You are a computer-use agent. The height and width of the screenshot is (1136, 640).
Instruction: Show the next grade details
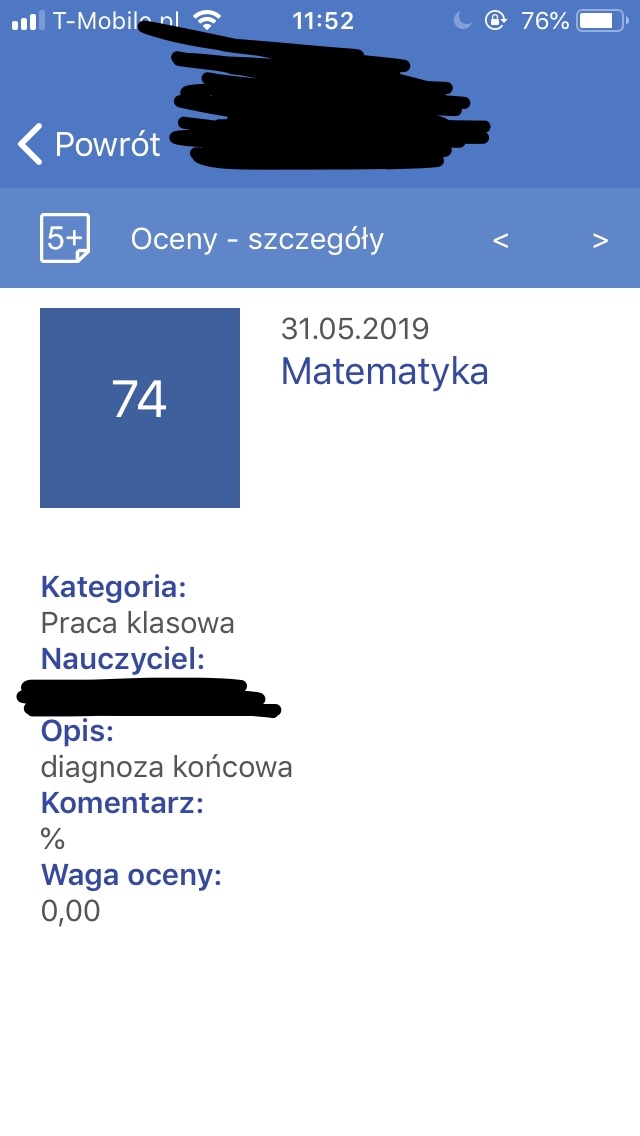point(600,240)
